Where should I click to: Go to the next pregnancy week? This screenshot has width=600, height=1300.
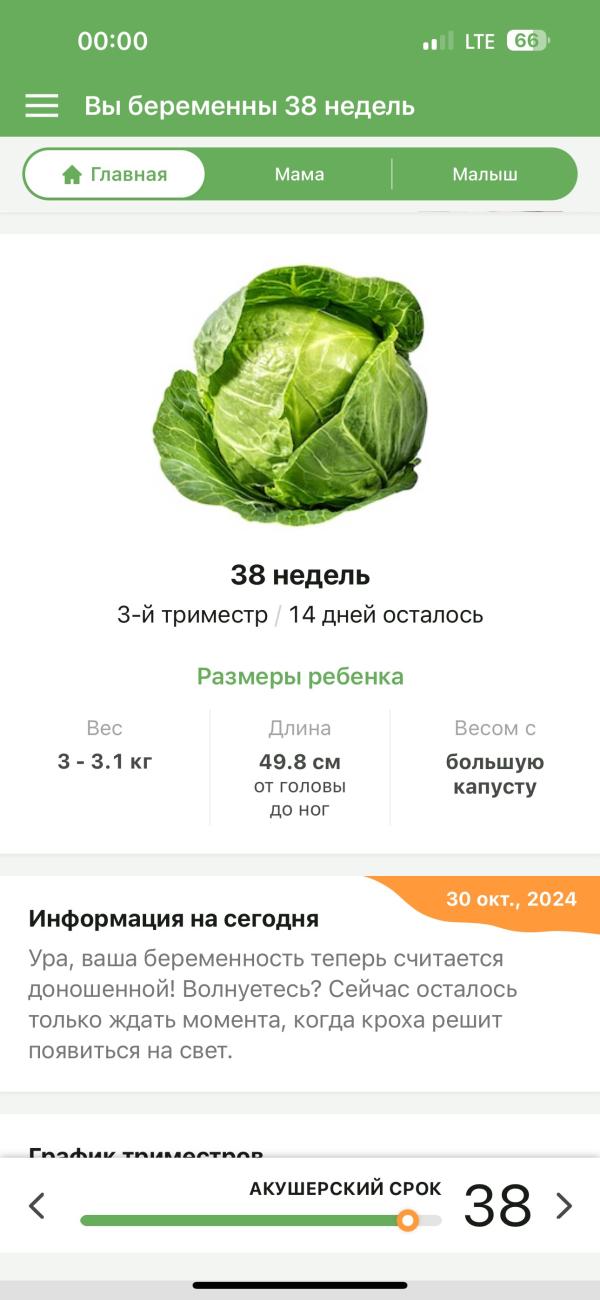[564, 1206]
